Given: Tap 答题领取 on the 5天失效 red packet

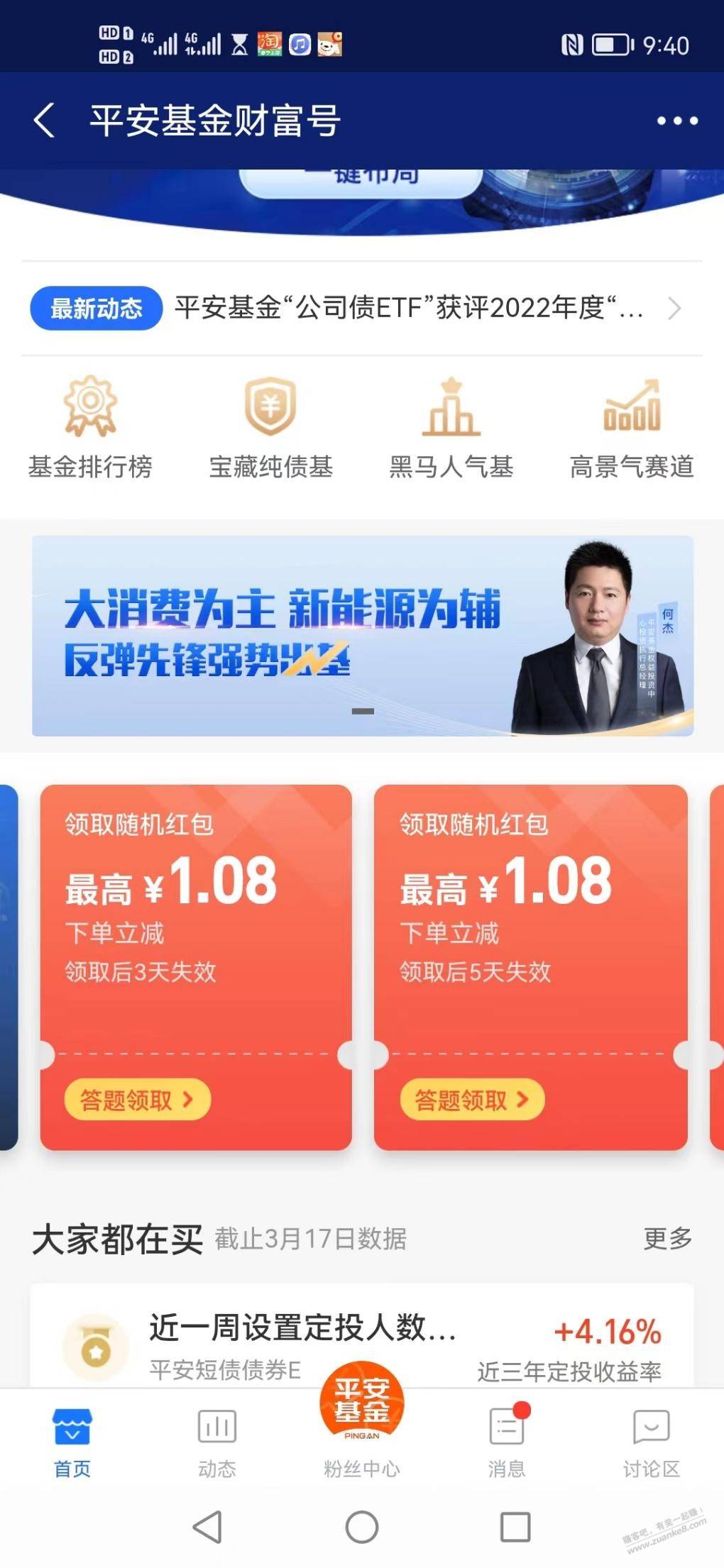Looking at the screenshot, I should 472,1100.
